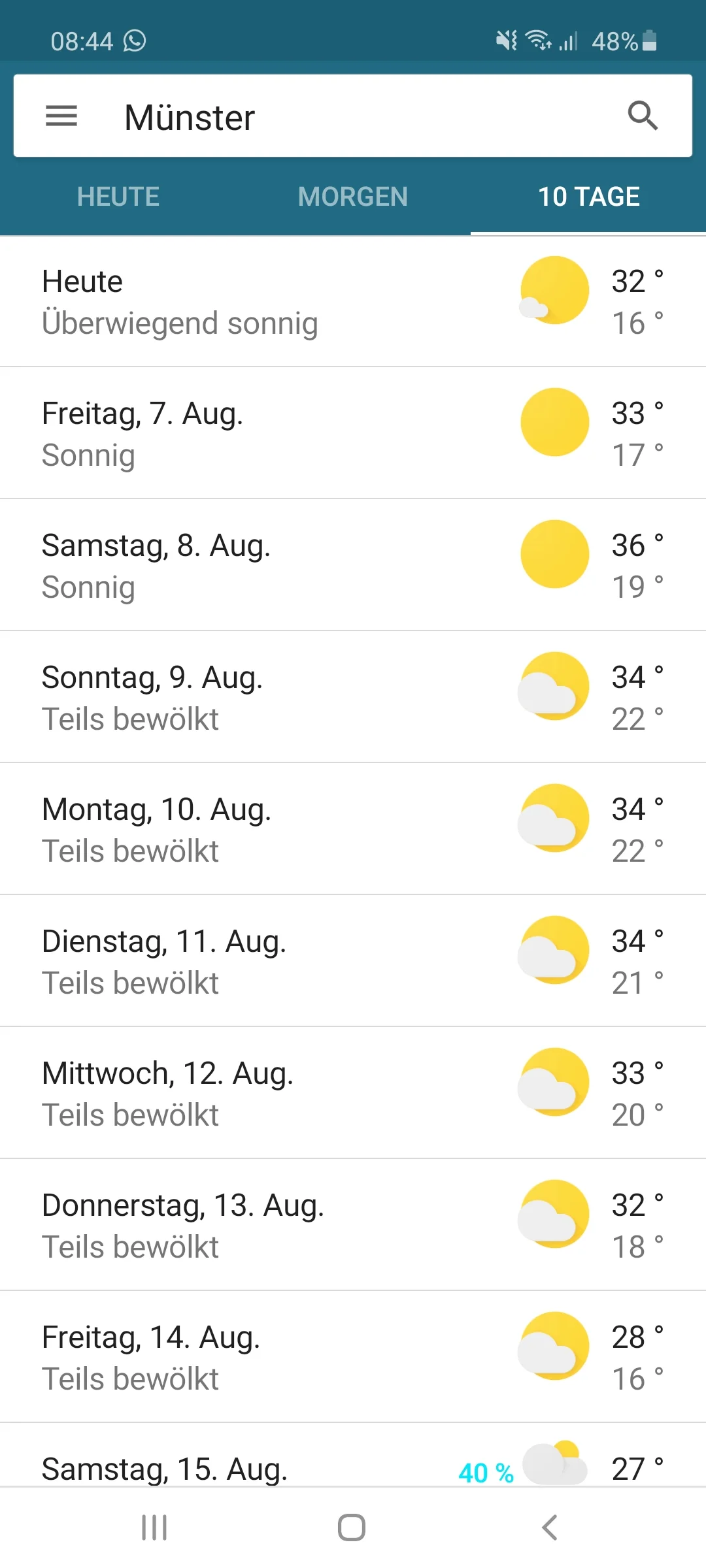Select the partly cloudy icon for Sonntag, 9. Aug.
Viewport: 706px width, 1568px height.
point(554,686)
